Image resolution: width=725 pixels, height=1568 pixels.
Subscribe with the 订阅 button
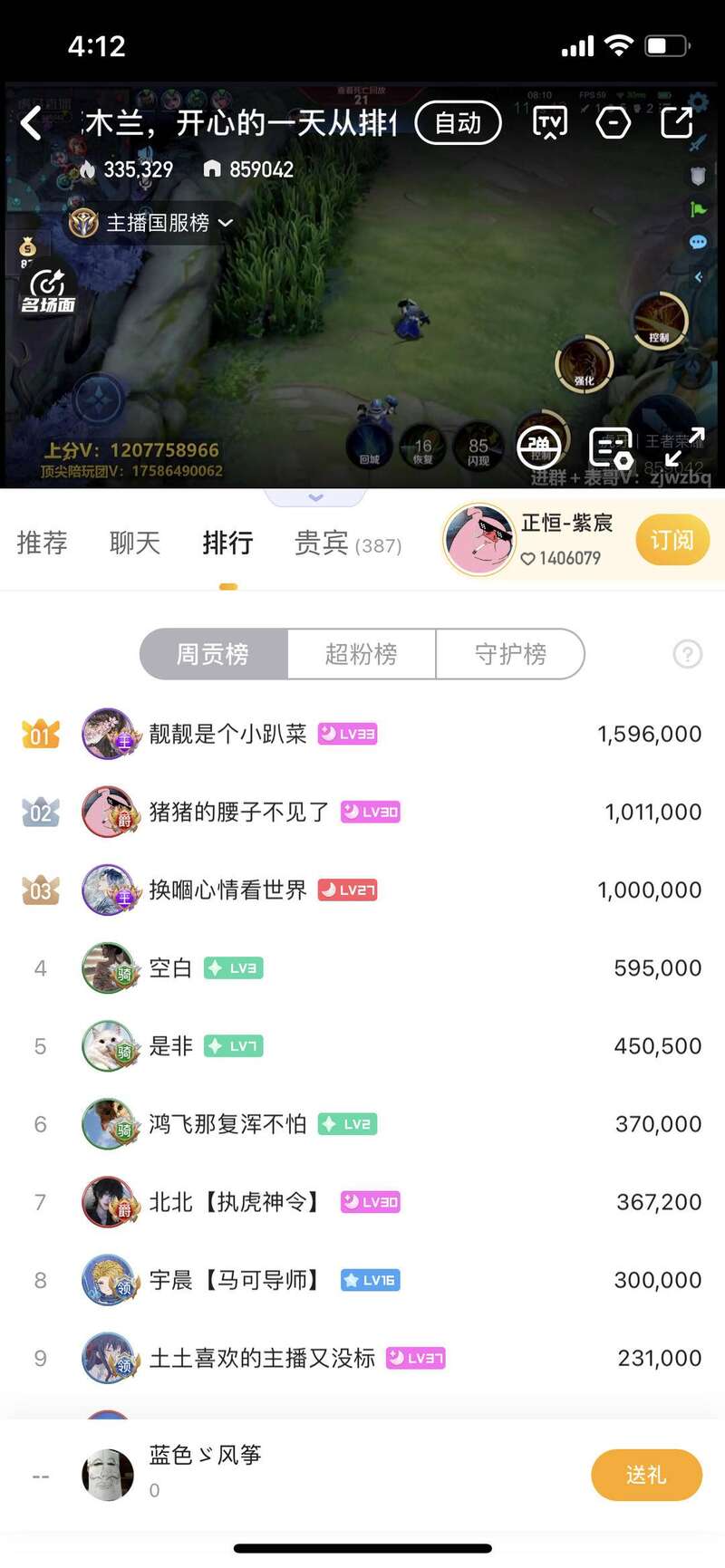(672, 541)
